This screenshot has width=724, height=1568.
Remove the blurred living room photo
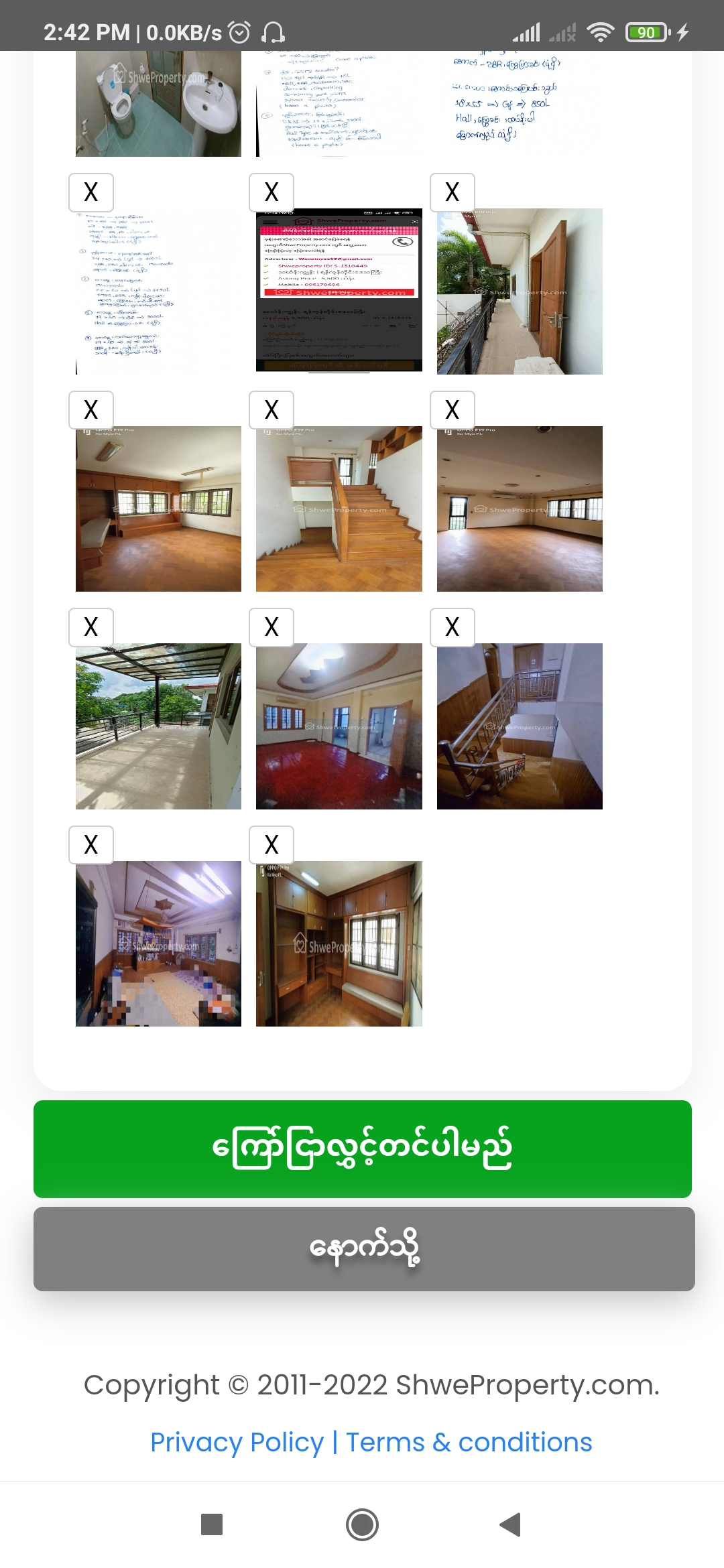pyautogui.click(x=91, y=844)
